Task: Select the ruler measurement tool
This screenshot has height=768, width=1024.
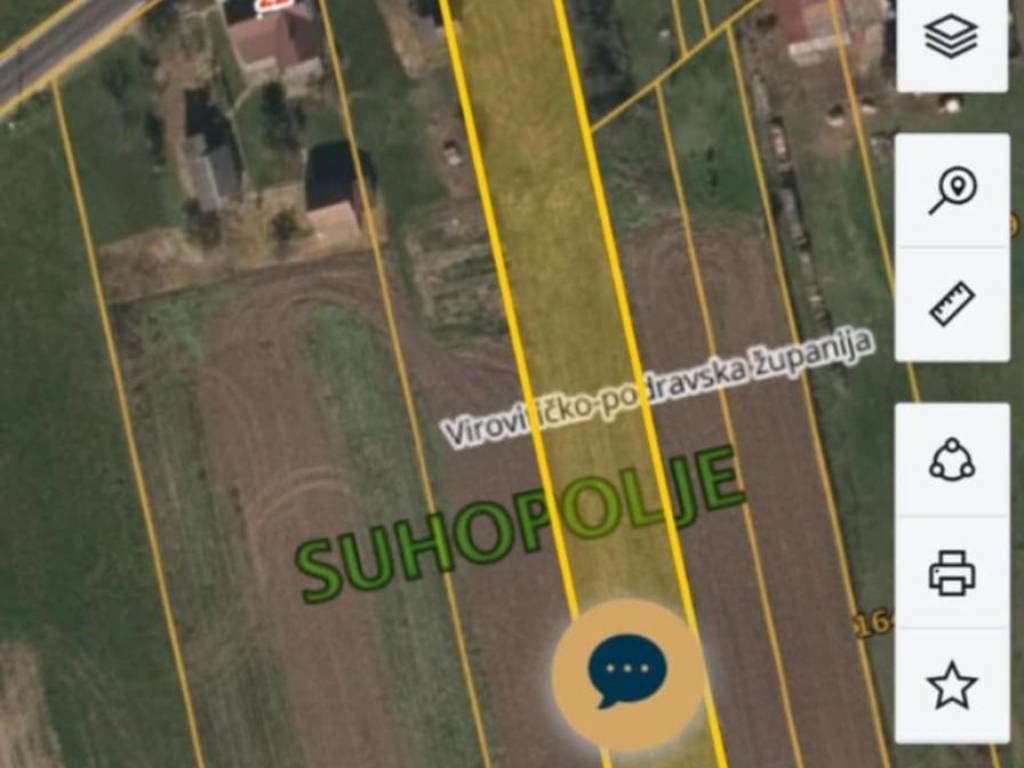Action: (x=952, y=304)
